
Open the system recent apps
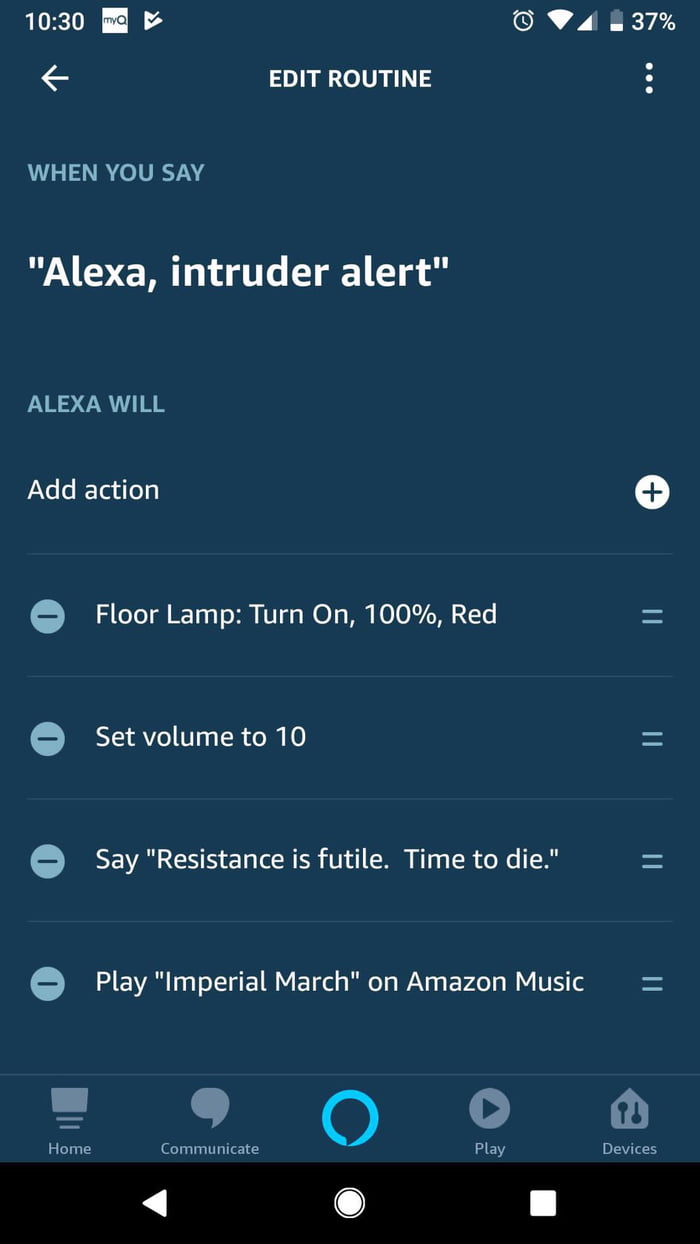tap(543, 1203)
